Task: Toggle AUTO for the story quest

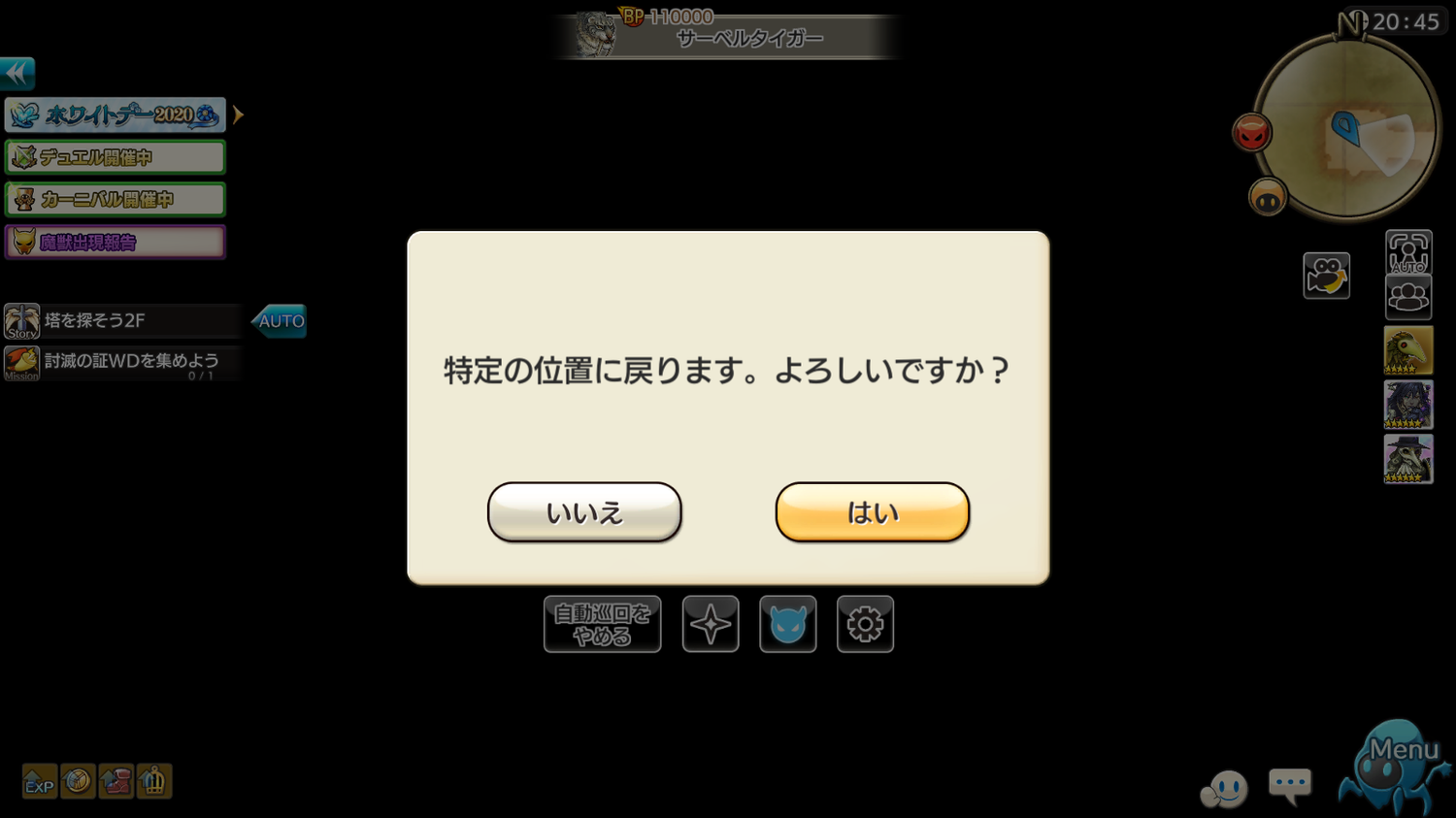Action: [x=281, y=321]
